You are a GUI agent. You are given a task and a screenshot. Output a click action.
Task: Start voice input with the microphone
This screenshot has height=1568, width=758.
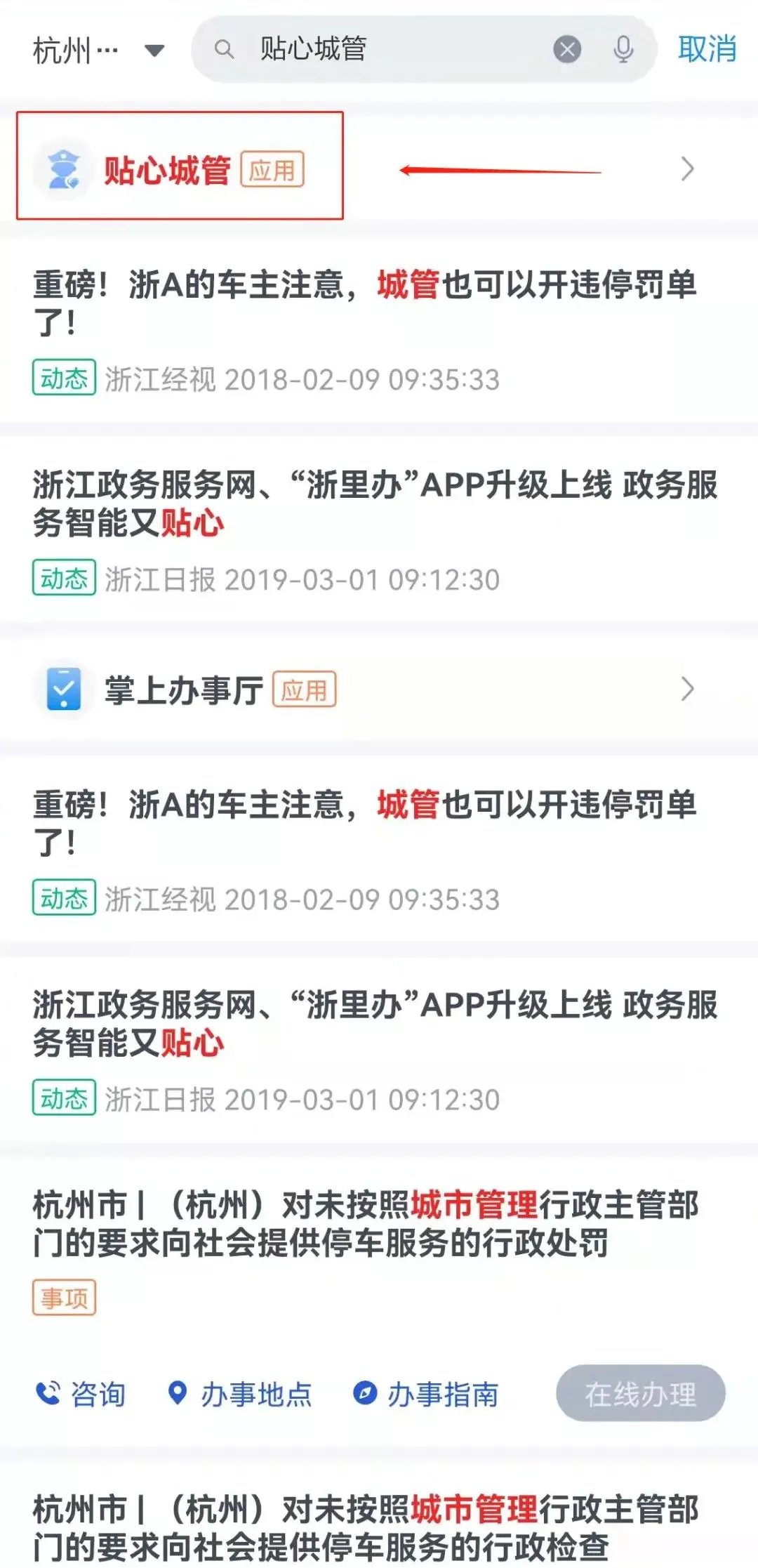[x=623, y=49]
